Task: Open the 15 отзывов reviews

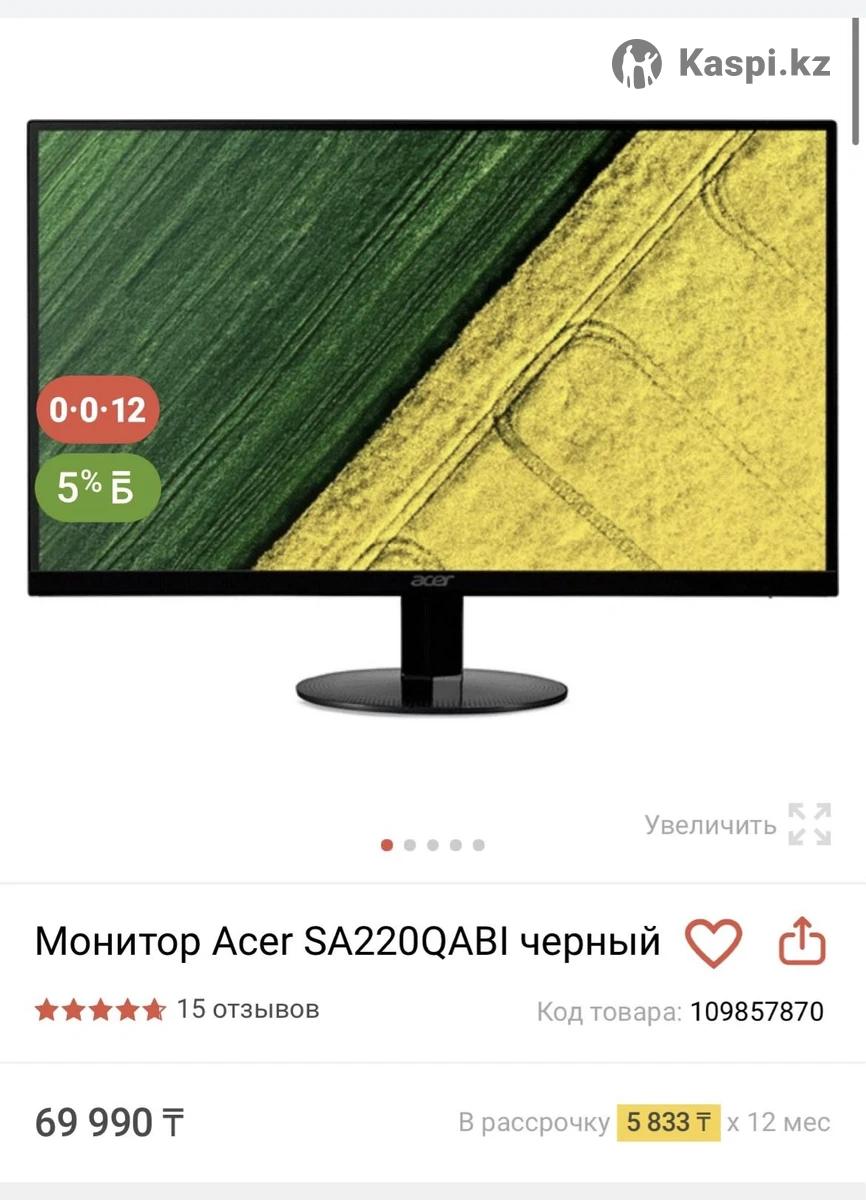Action: [x=248, y=1009]
